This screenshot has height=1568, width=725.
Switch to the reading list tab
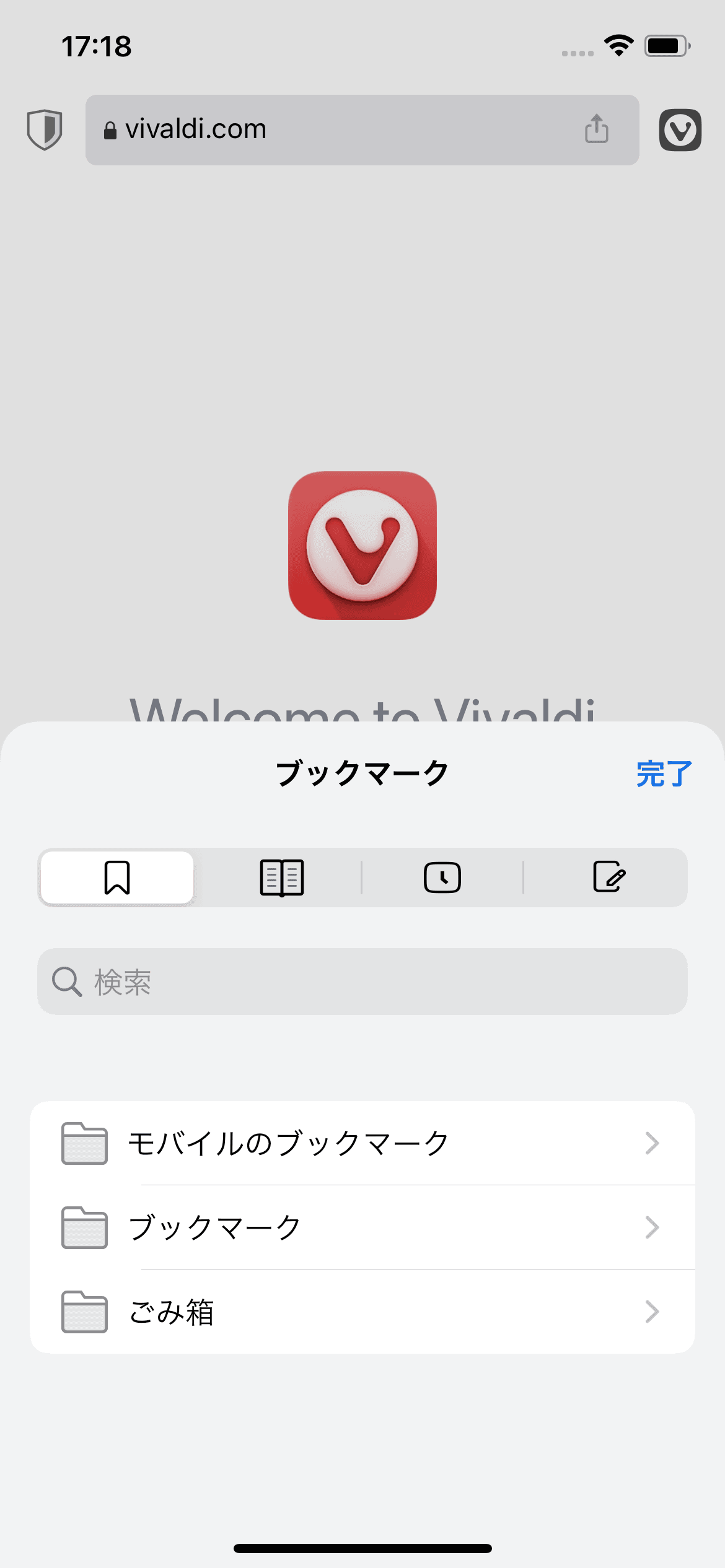[x=281, y=878]
